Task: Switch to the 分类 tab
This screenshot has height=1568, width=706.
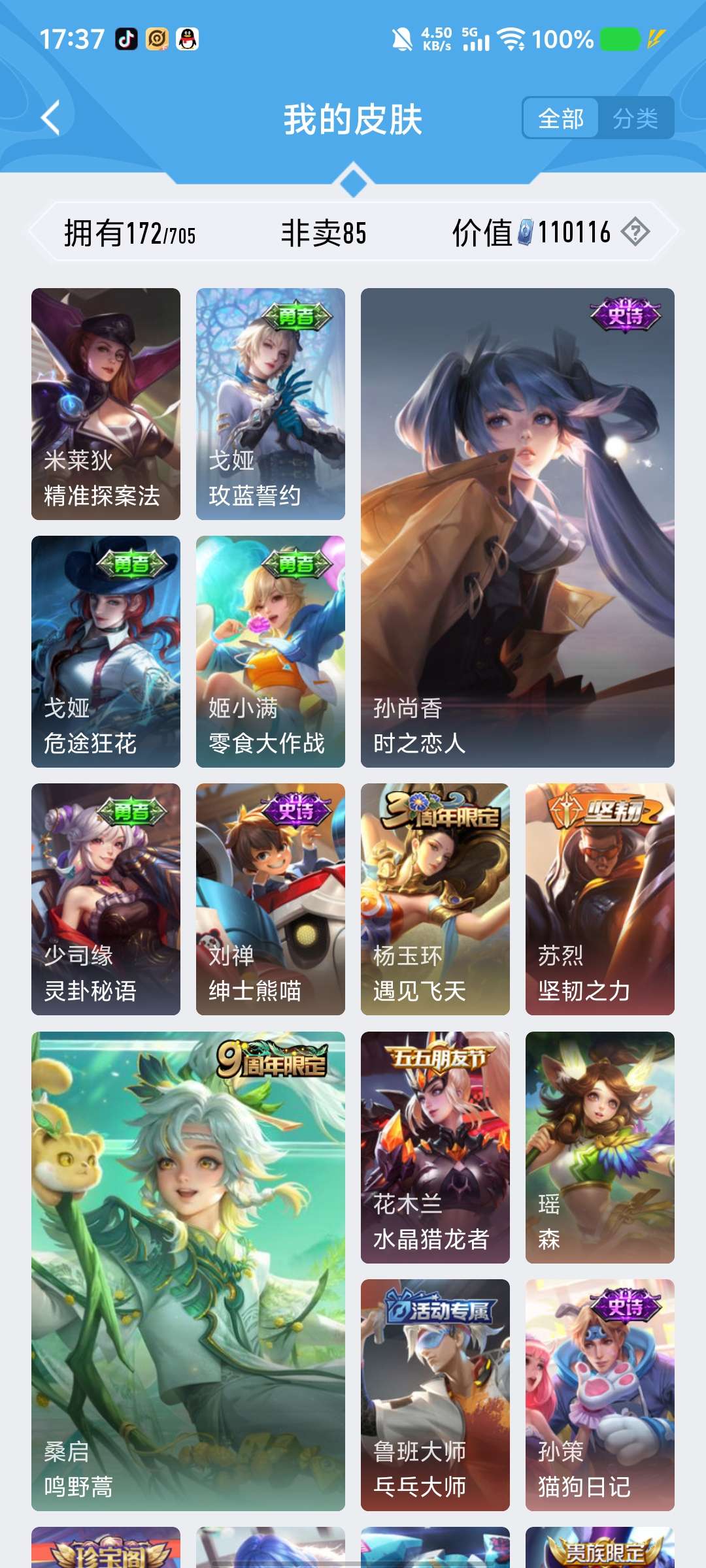Action: (635, 118)
